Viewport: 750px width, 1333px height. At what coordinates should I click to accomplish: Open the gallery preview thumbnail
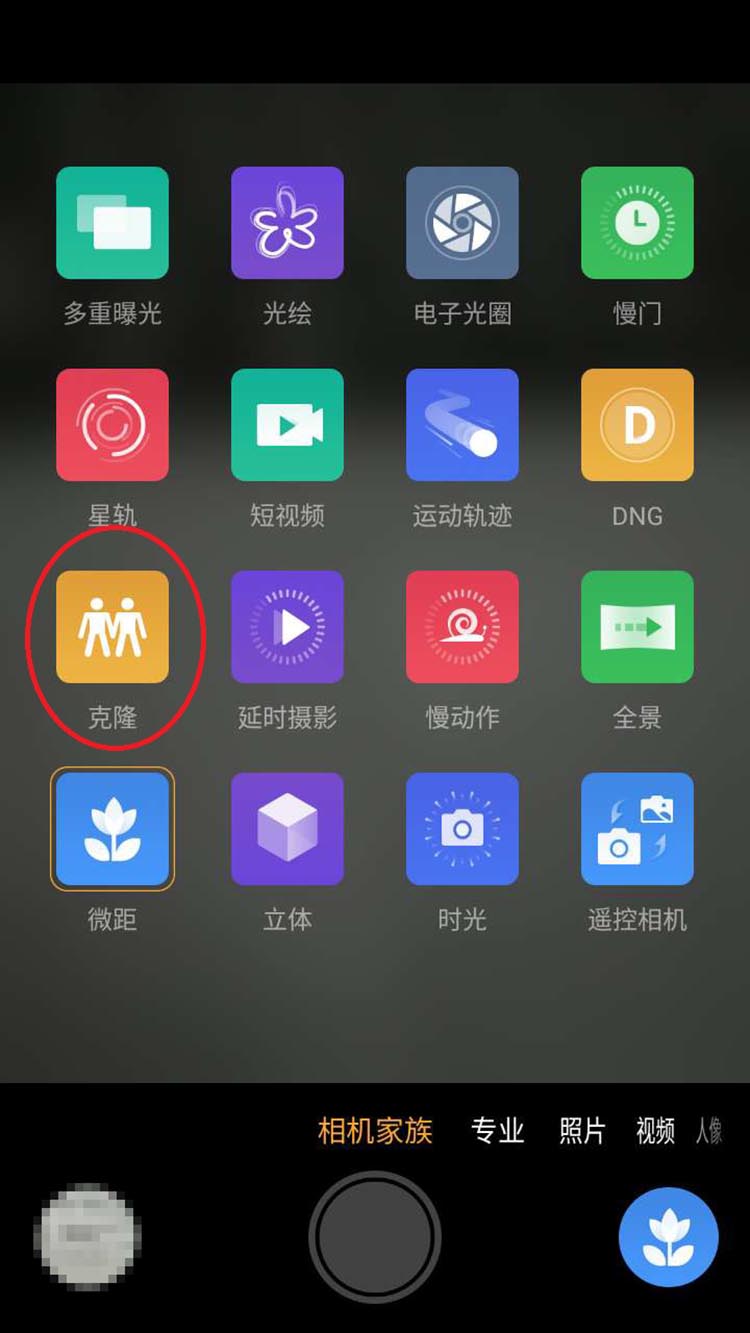tap(87, 1237)
